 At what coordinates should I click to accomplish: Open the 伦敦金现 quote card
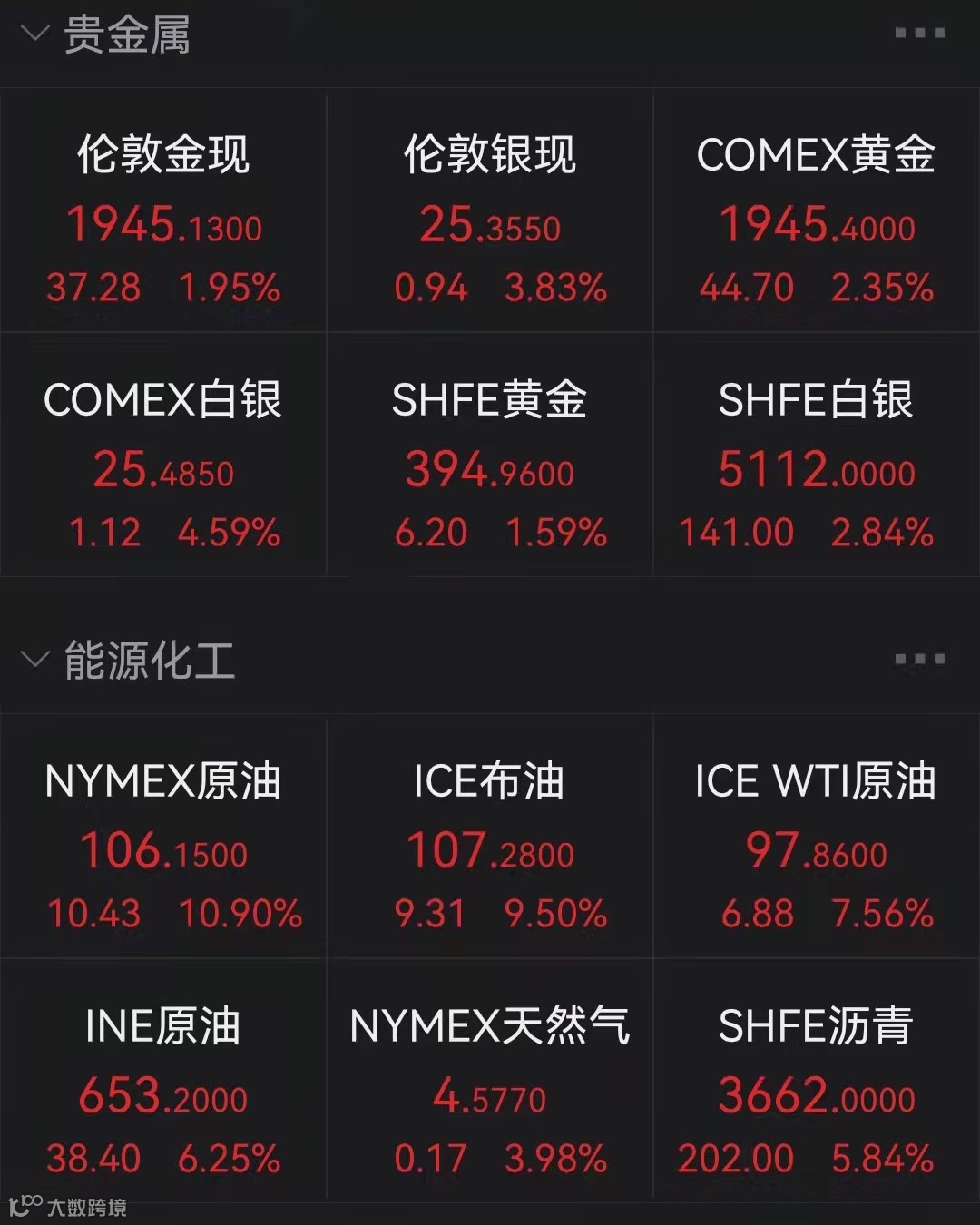coord(163,213)
